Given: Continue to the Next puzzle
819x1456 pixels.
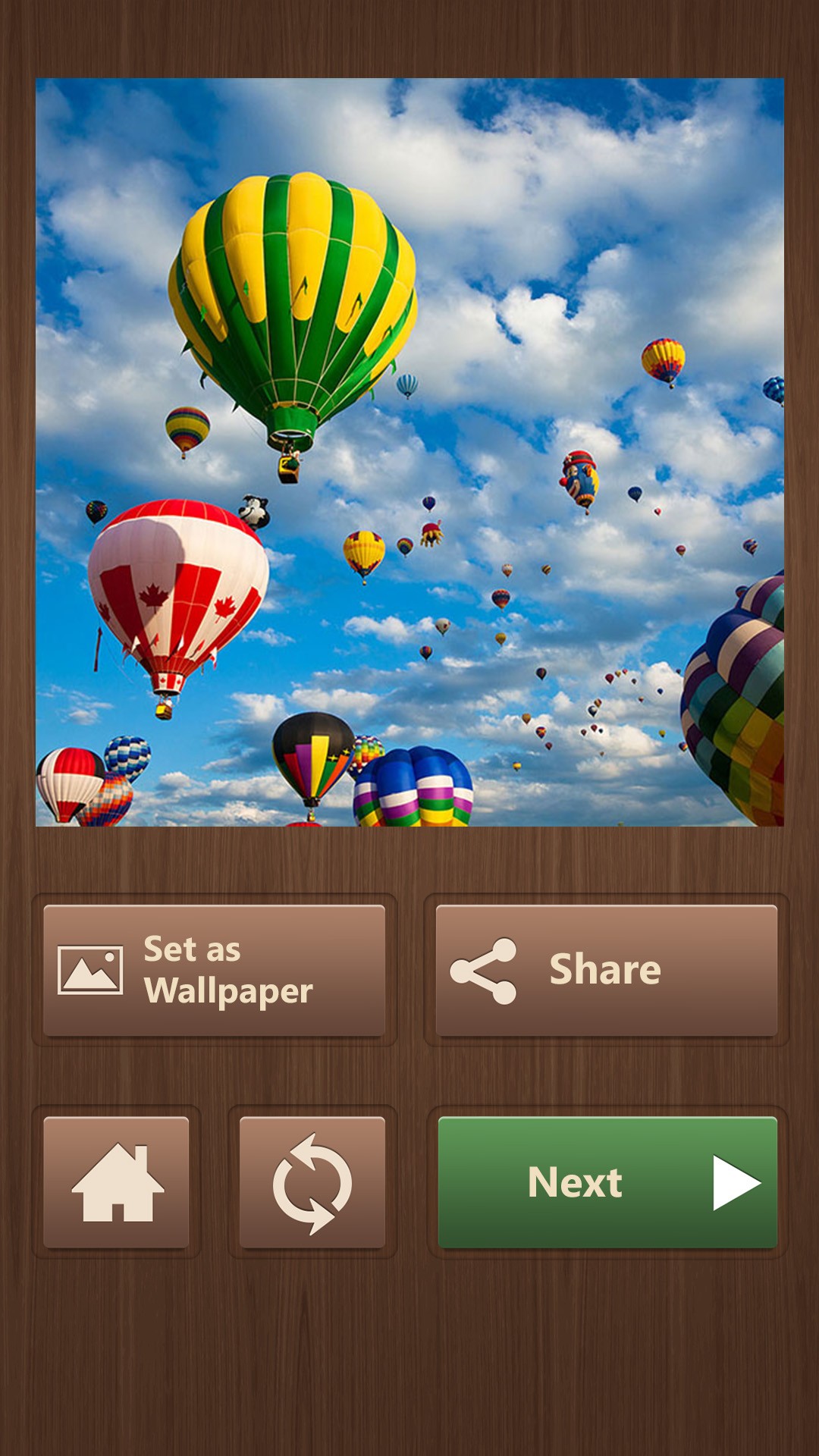Looking at the screenshot, I should click(608, 1182).
